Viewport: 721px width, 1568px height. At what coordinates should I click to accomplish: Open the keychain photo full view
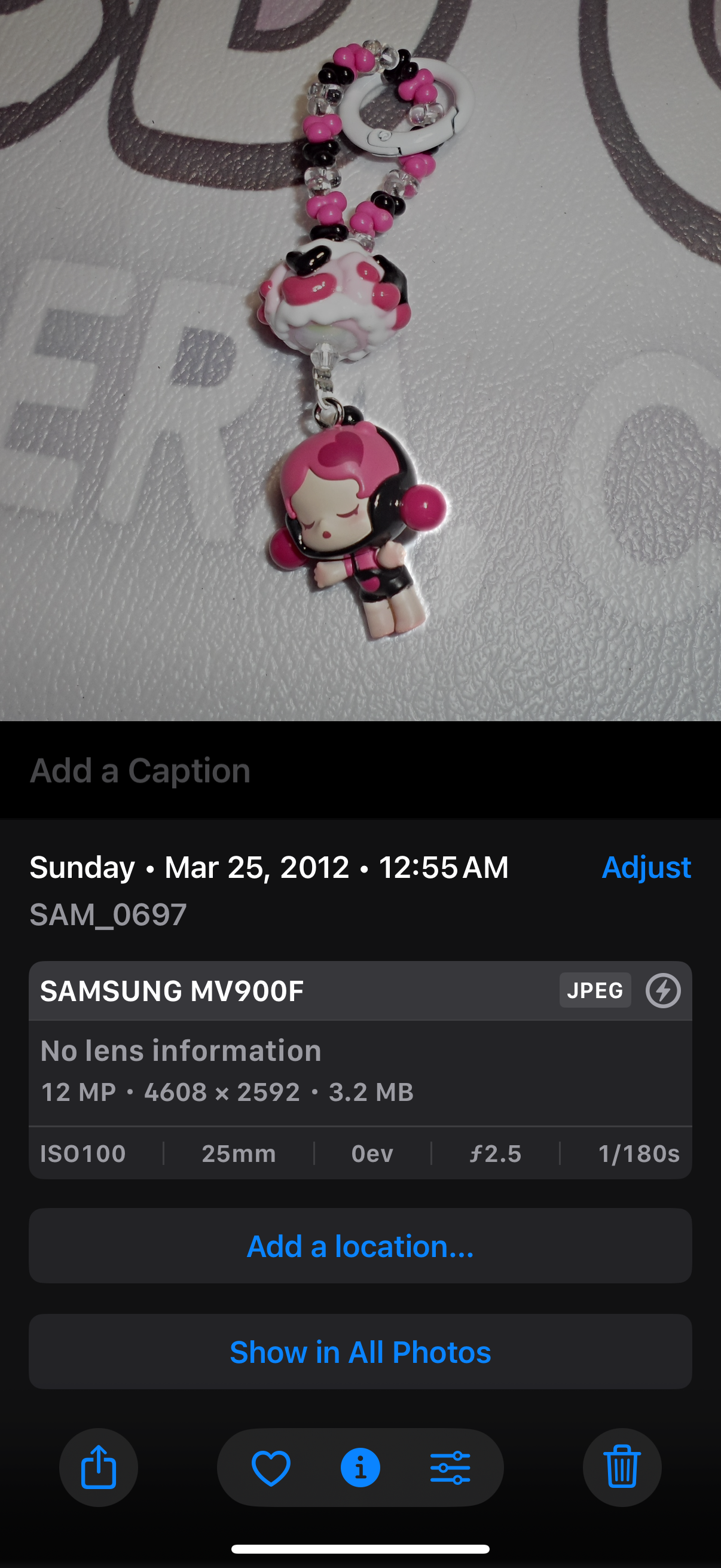pos(360,365)
